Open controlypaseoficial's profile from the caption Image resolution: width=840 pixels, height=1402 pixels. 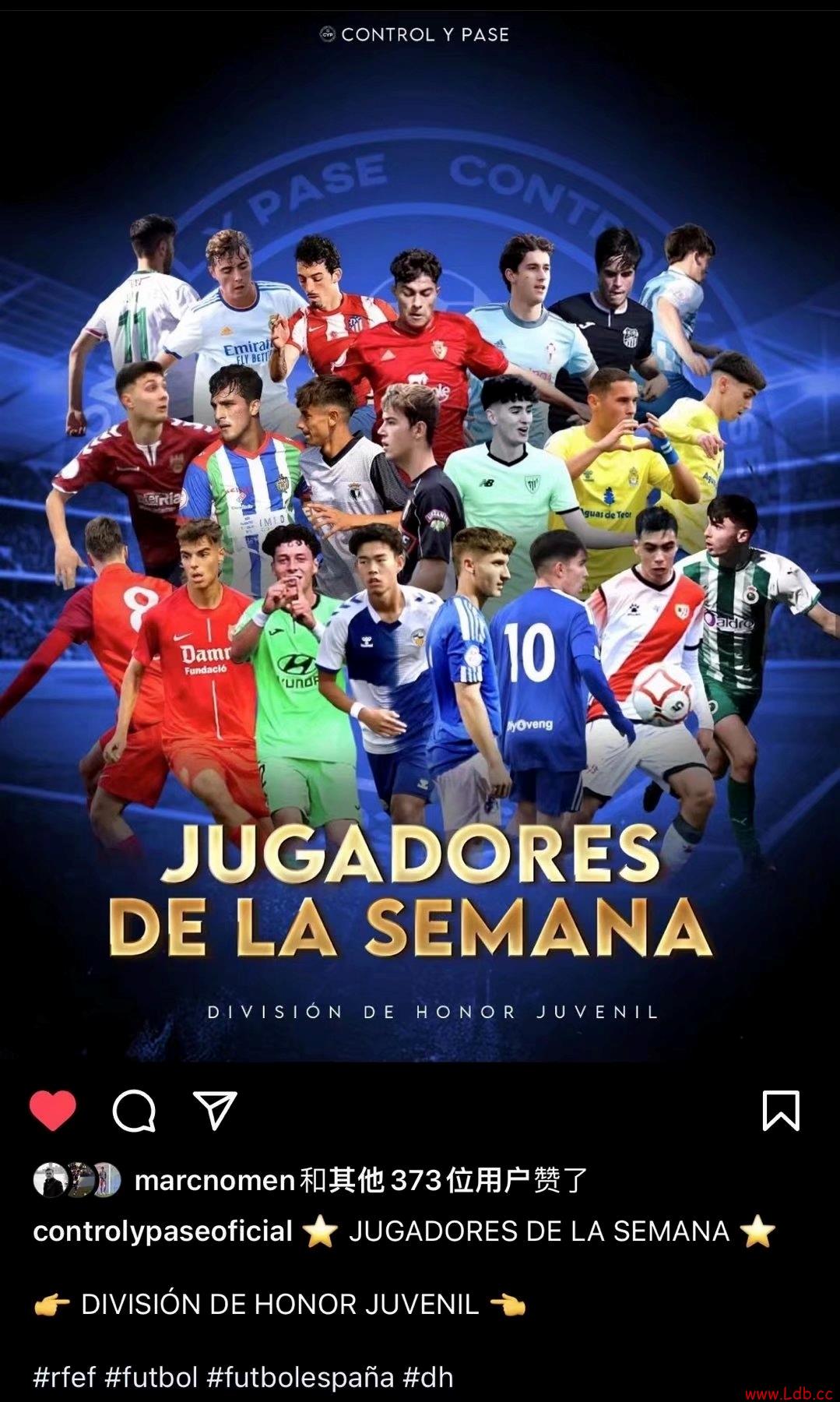pos(163,1231)
